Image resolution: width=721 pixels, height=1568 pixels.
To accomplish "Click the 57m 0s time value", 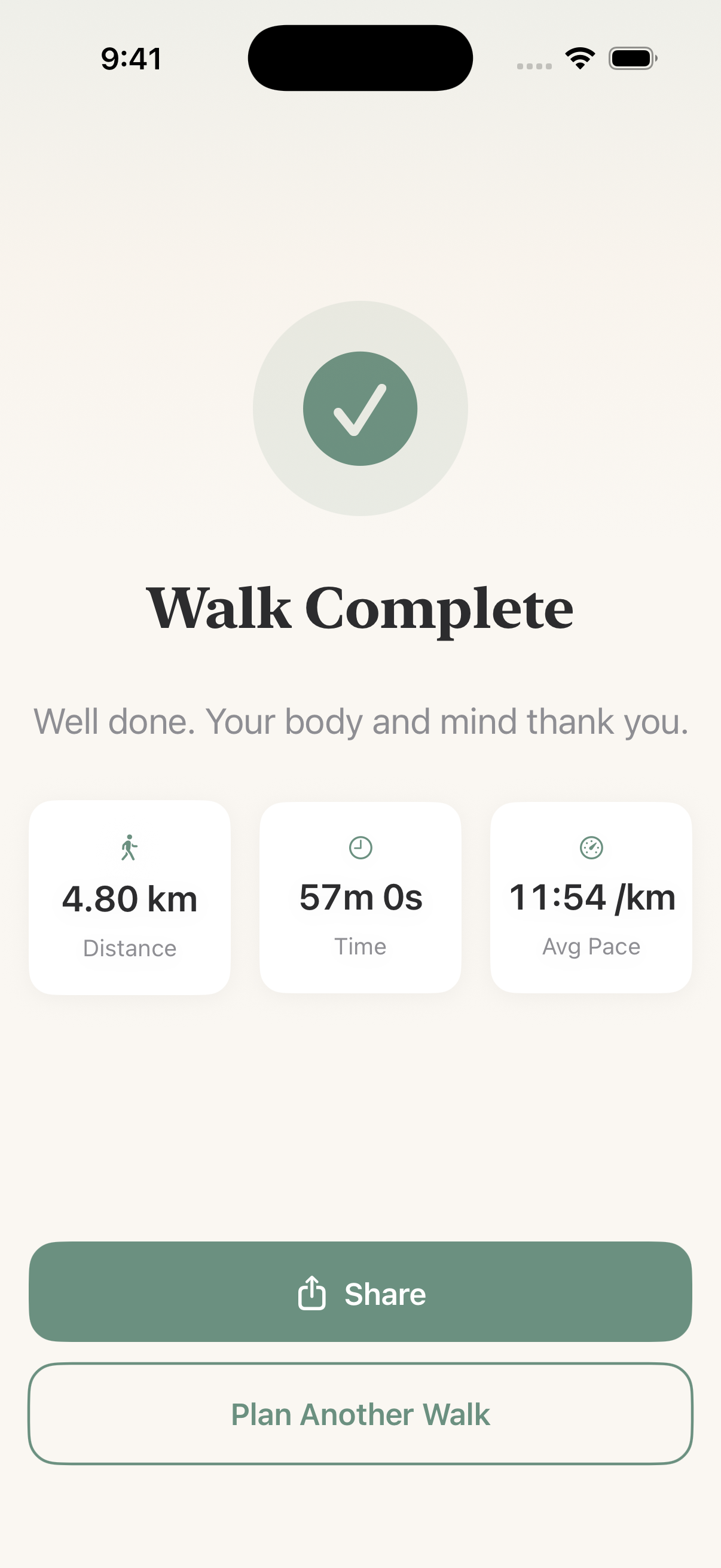I will coord(360,896).
